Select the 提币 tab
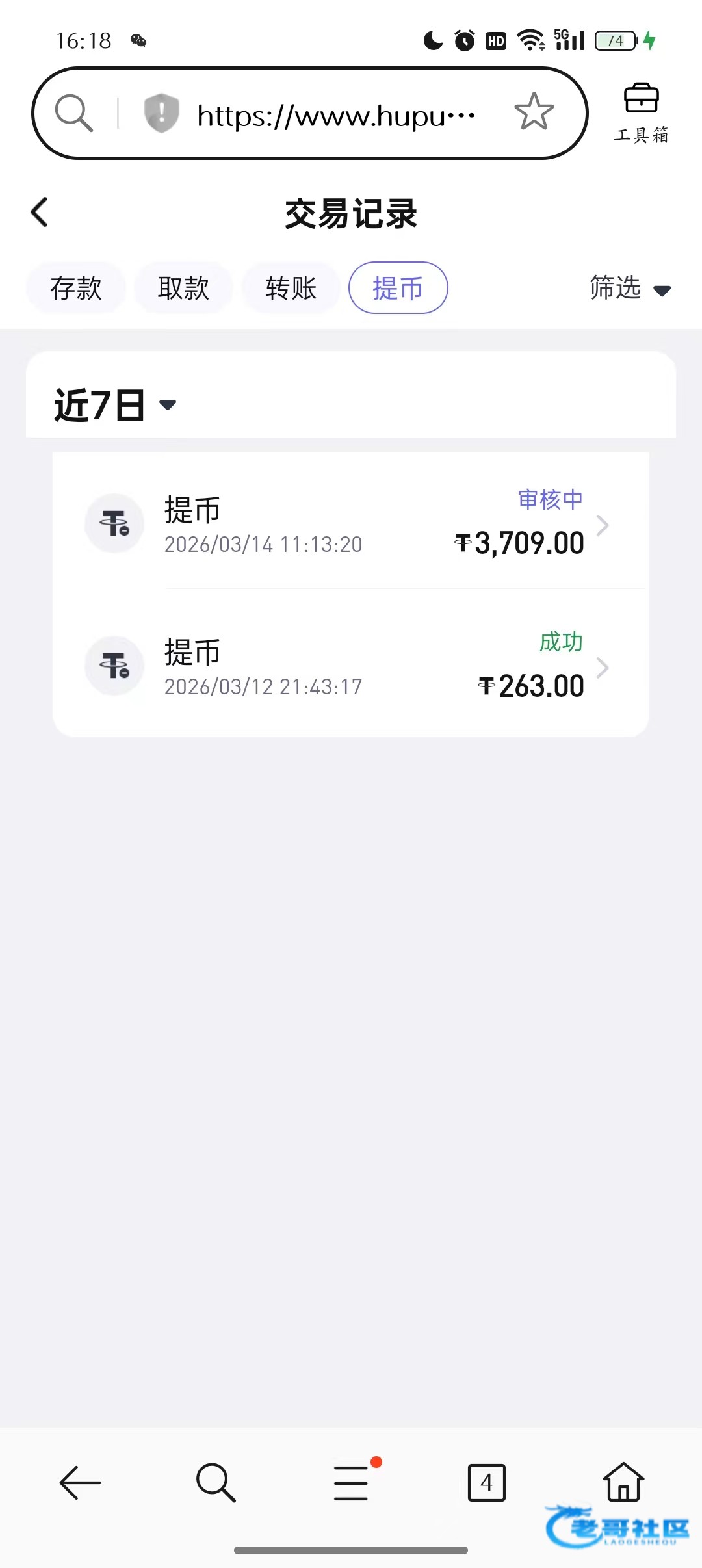The image size is (702, 1568). [398, 288]
